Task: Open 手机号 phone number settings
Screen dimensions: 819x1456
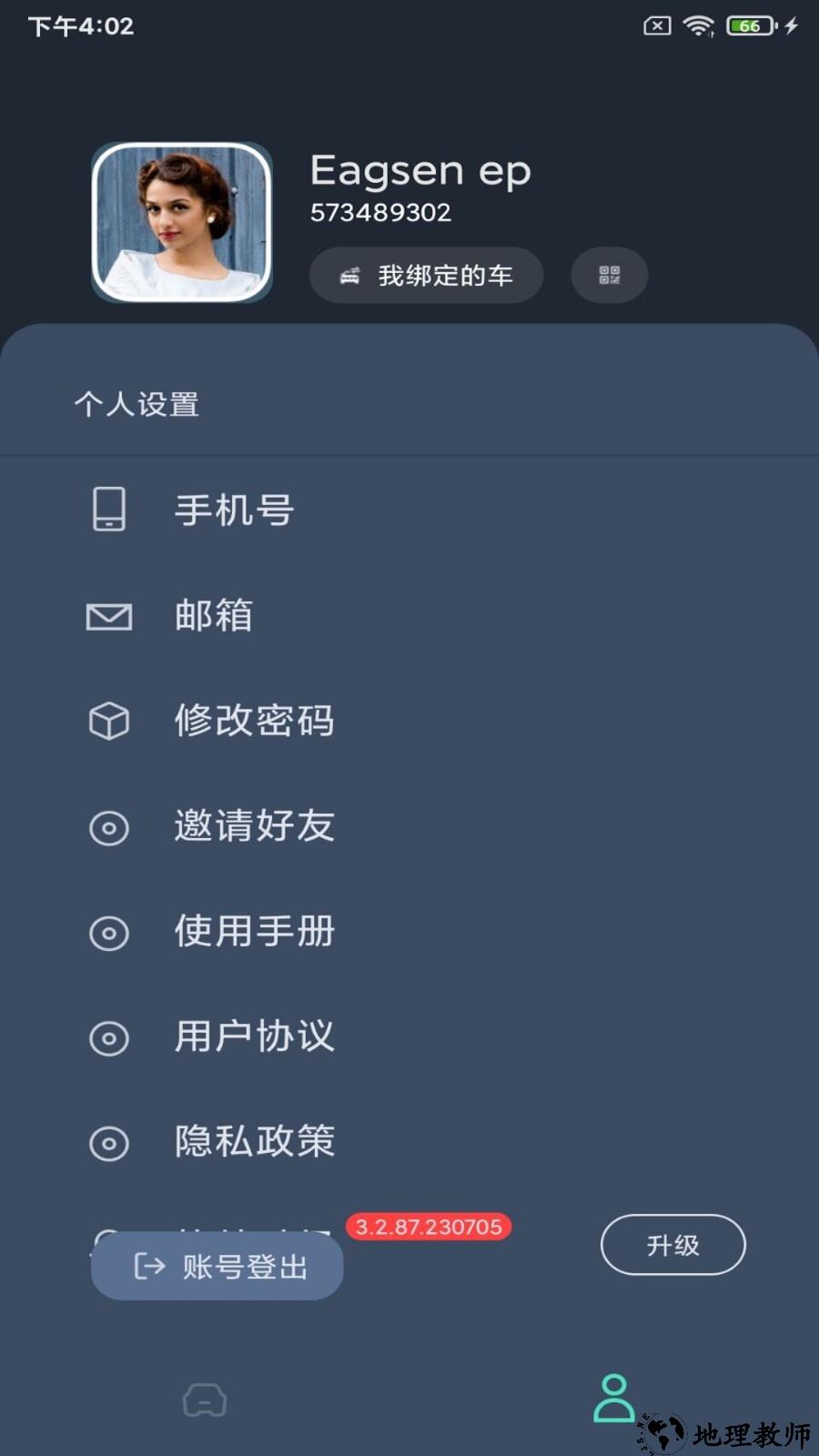Action: pos(233,511)
